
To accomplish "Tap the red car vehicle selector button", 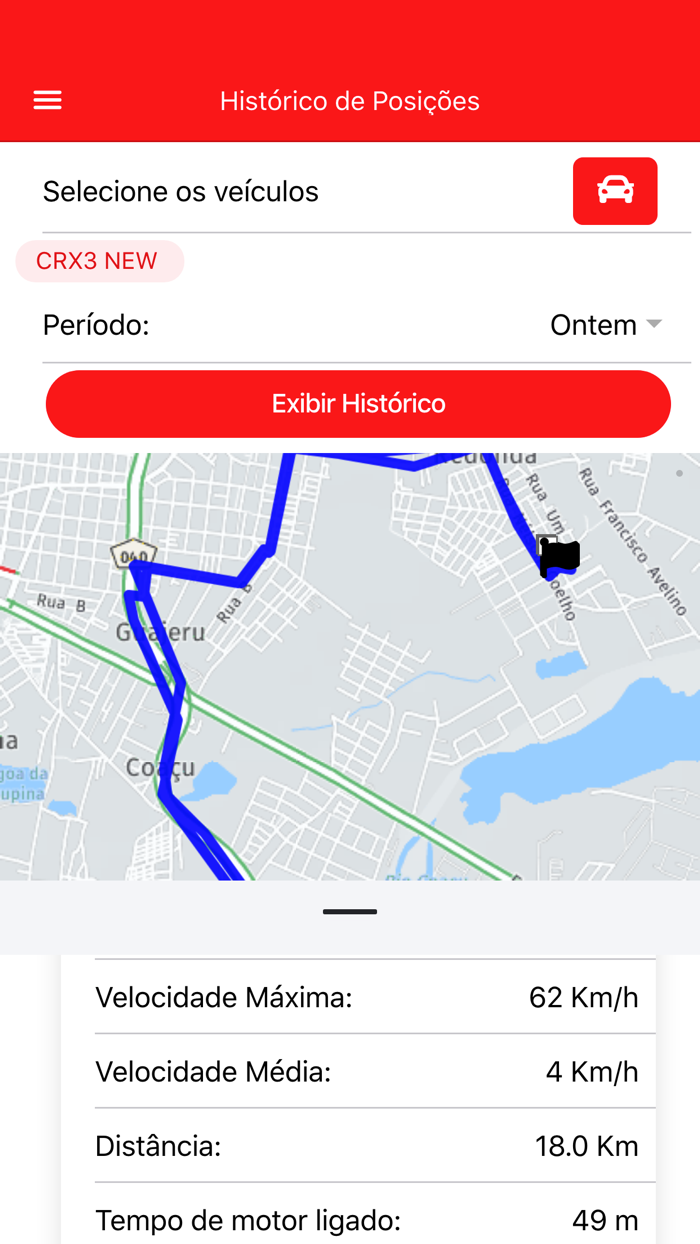I will (x=615, y=190).
